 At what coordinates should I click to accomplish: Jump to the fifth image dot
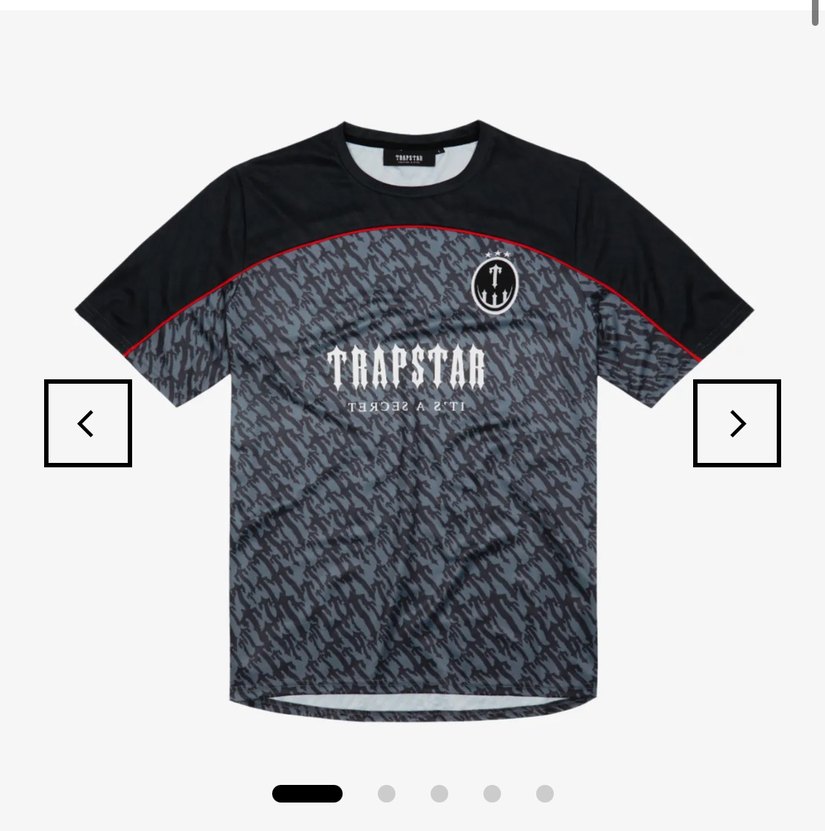(x=545, y=793)
